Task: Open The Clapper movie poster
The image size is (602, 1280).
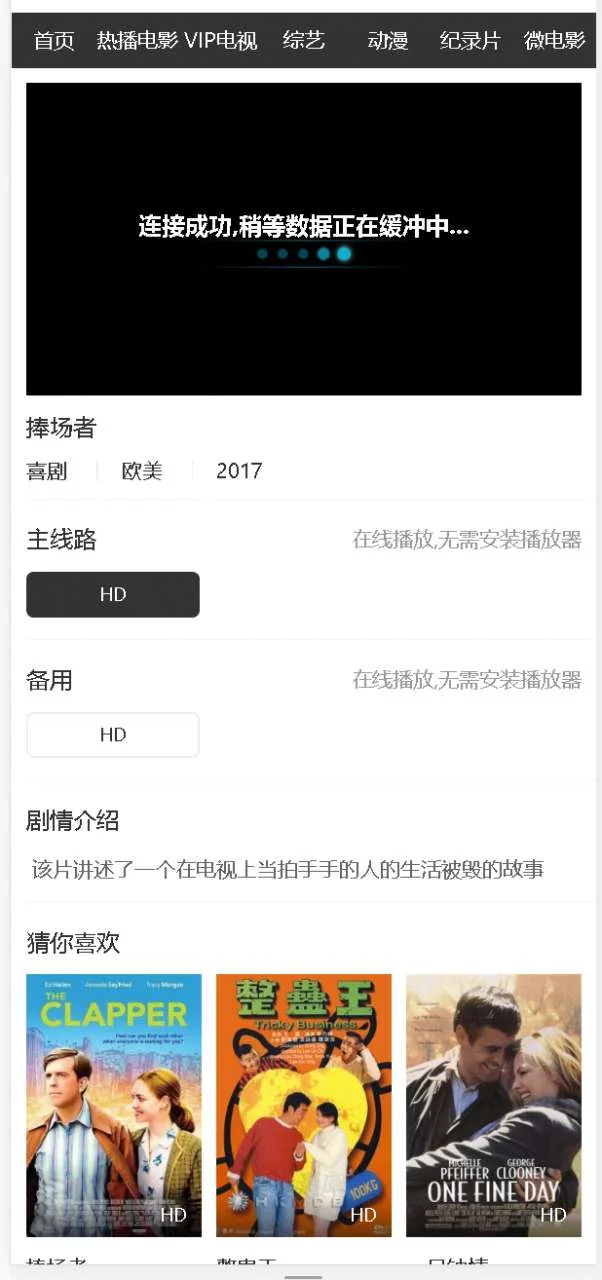Action: click(114, 1105)
